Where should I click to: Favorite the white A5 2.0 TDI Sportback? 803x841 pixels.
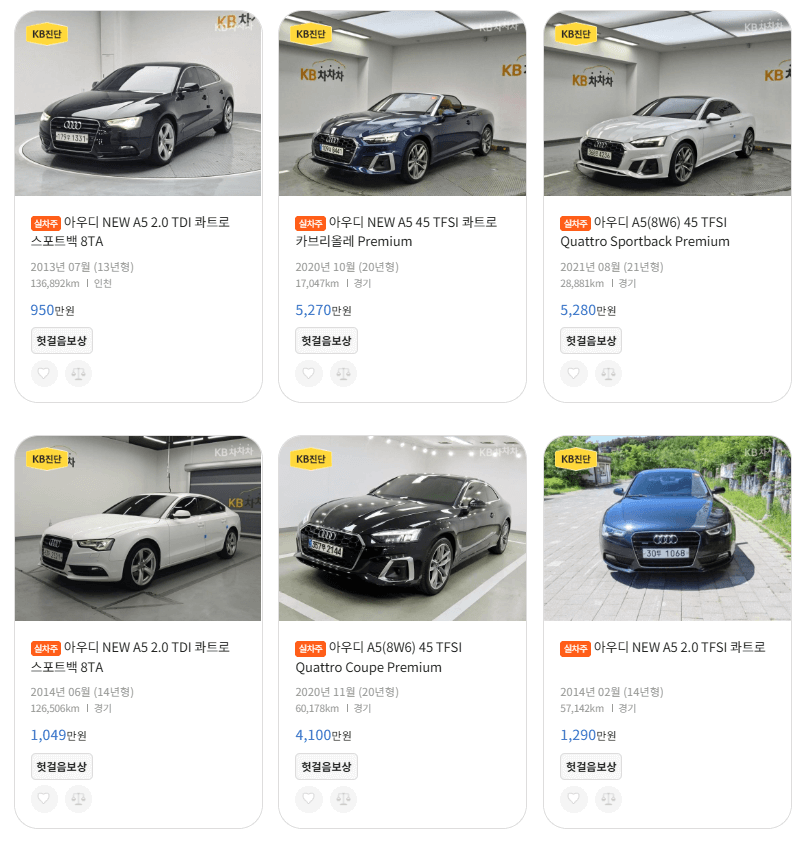(44, 799)
